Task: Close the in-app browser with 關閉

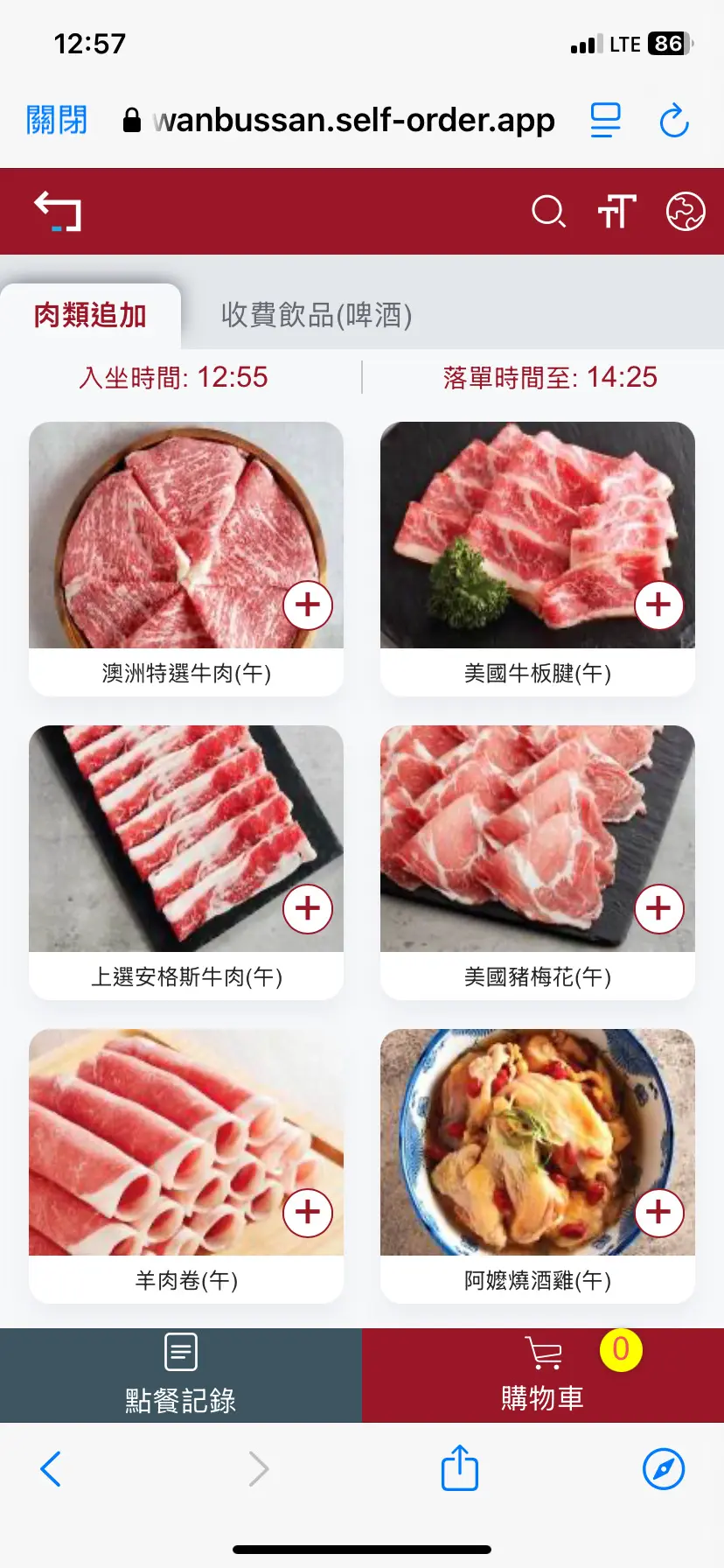Action: (x=57, y=120)
